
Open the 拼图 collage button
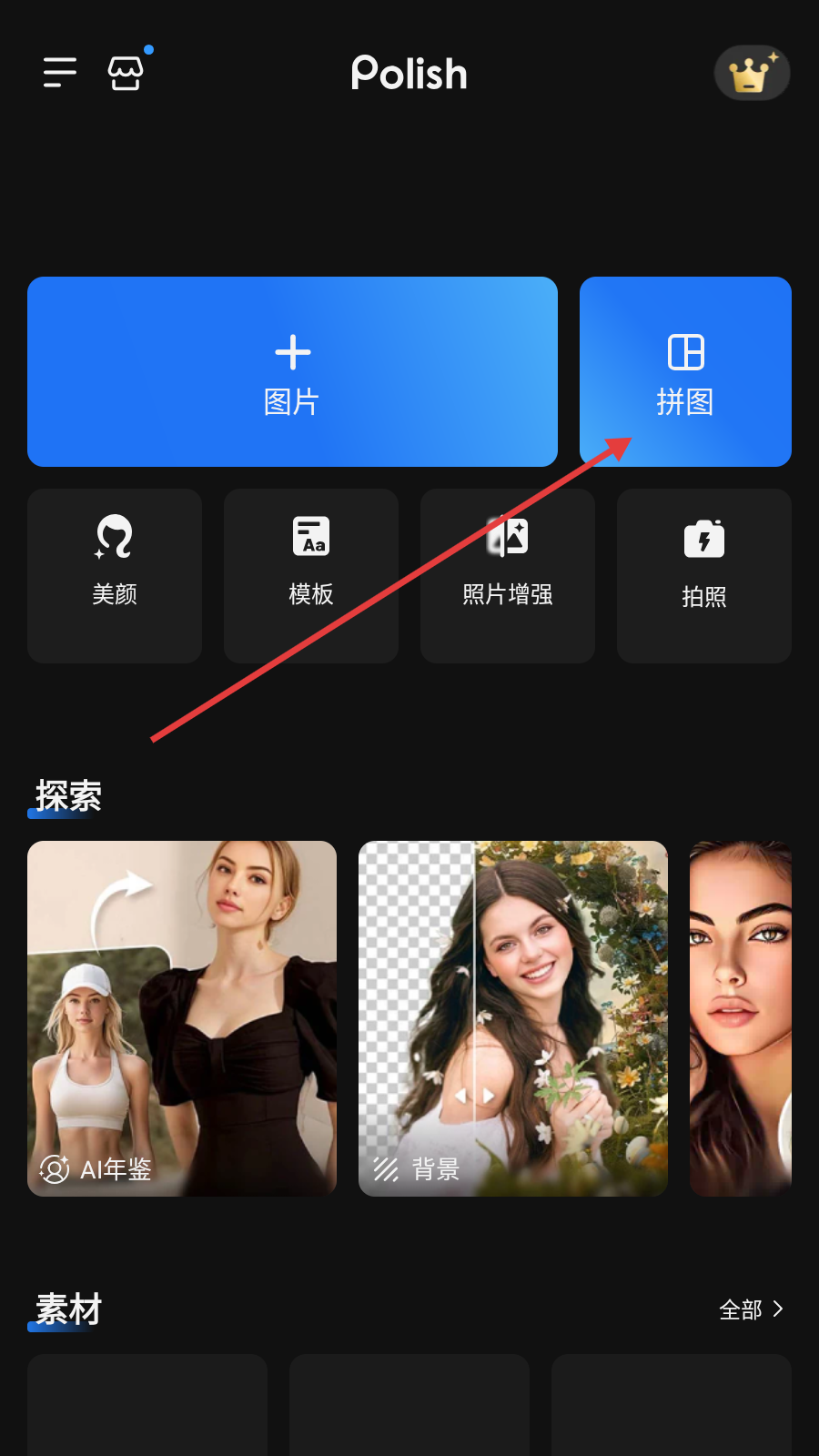(685, 372)
